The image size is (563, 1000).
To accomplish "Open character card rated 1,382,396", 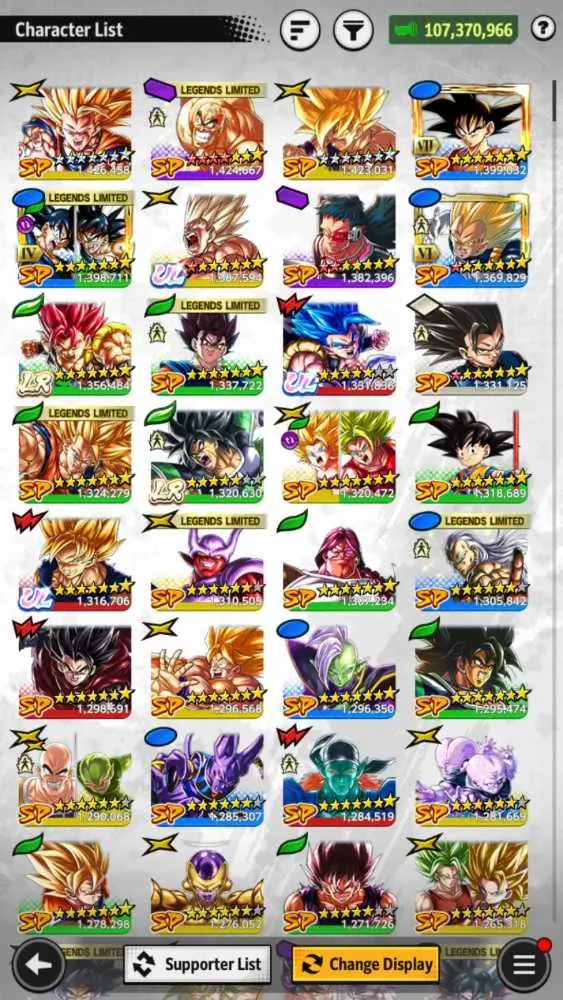I will click(x=339, y=239).
